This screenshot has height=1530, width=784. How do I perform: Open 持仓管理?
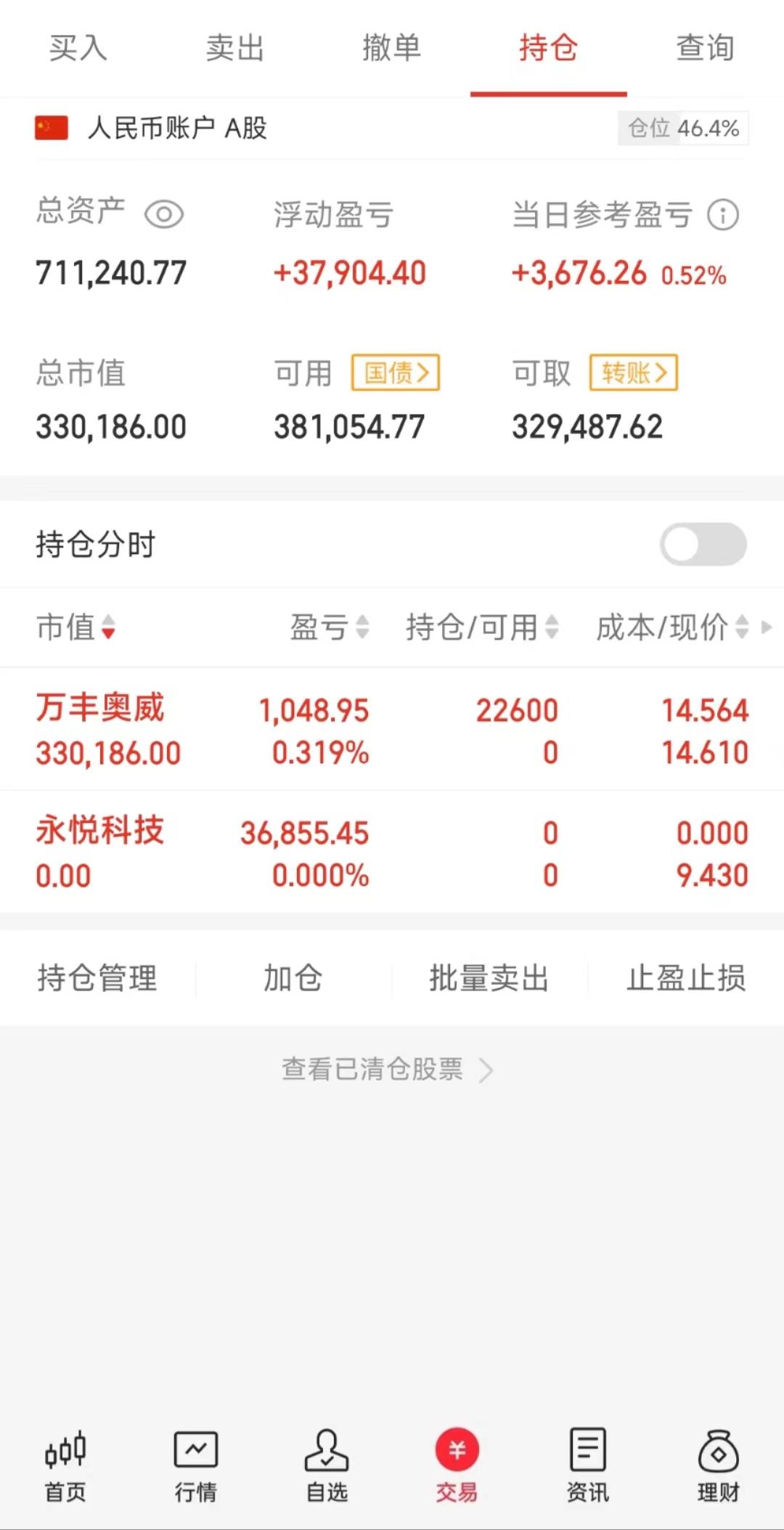coord(97,978)
